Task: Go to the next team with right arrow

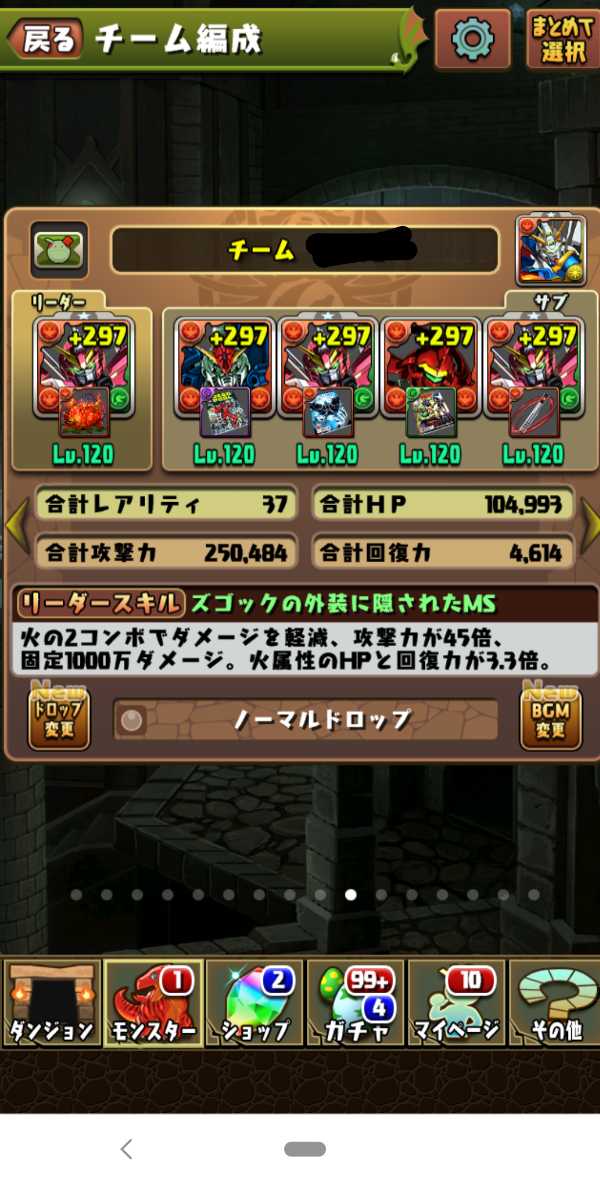Action: [x=590, y=523]
